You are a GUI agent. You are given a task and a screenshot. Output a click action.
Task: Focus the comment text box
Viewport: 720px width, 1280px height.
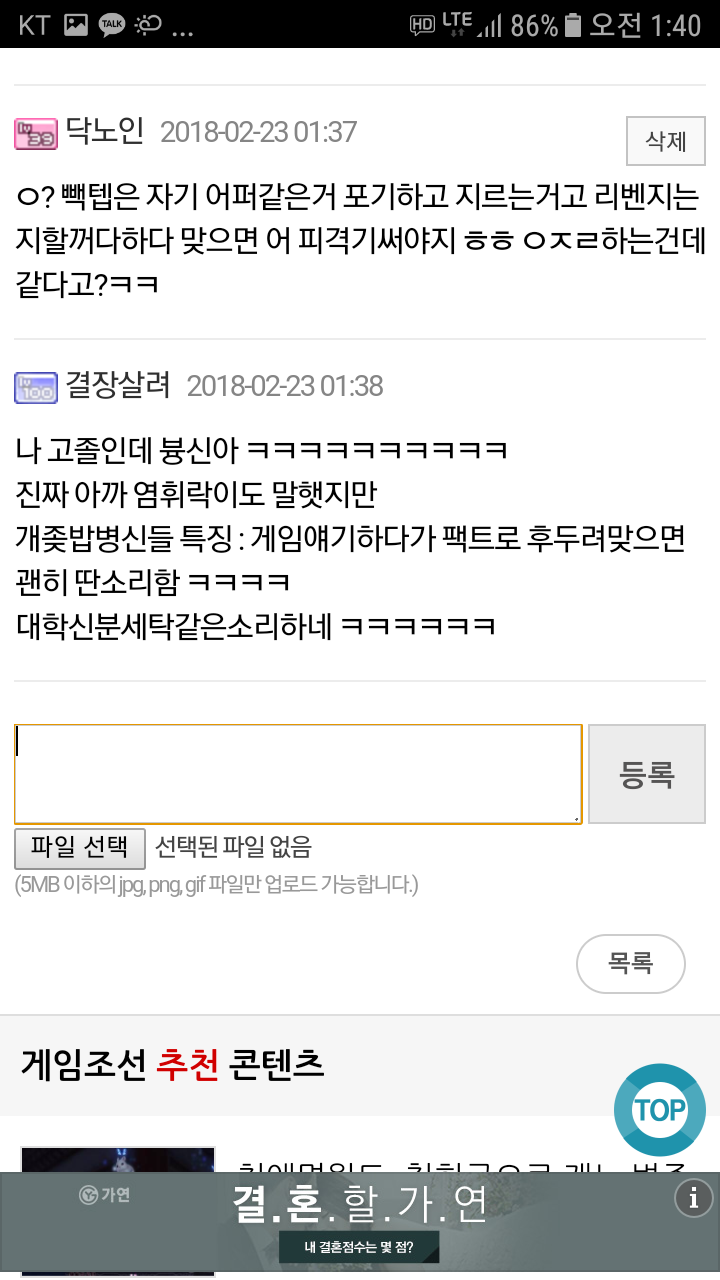pos(298,774)
